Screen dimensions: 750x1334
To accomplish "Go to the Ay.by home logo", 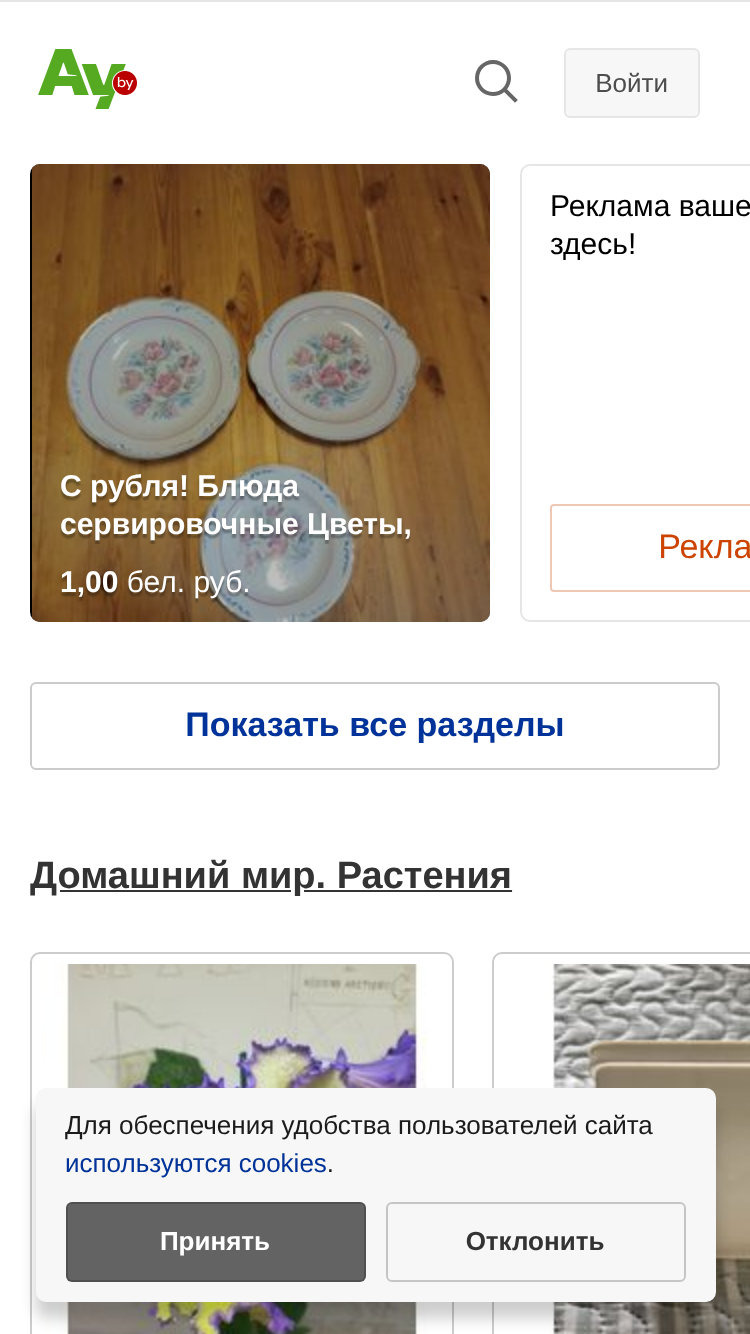I will 88,79.
